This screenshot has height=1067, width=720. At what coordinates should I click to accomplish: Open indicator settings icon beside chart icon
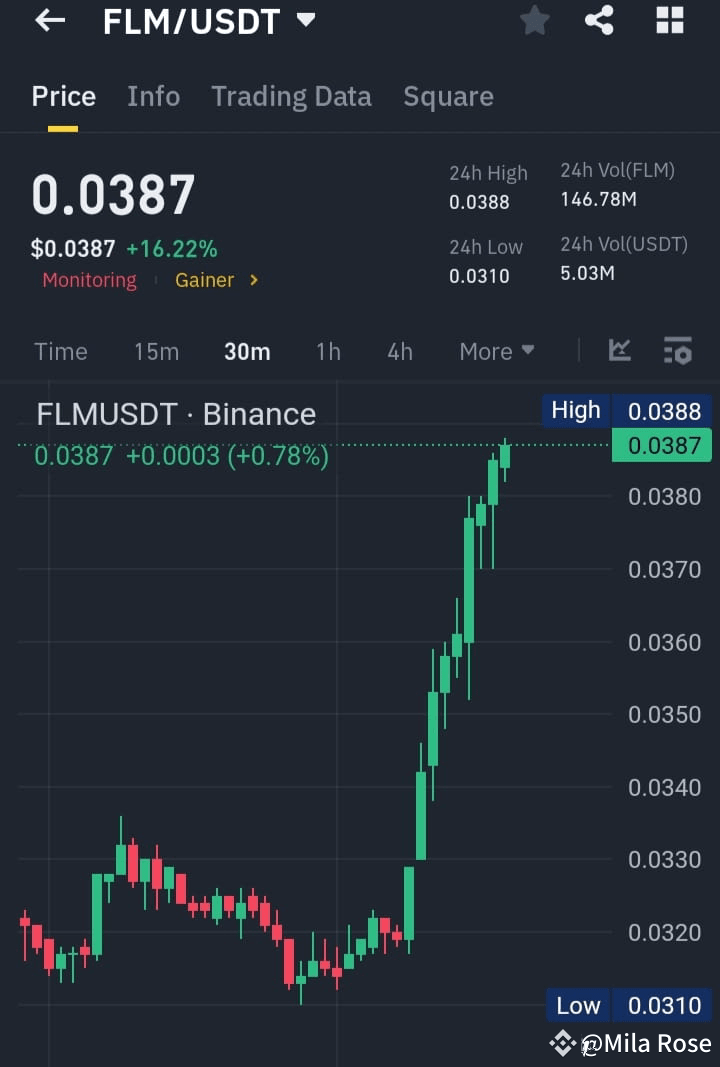click(x=677, y=351)
